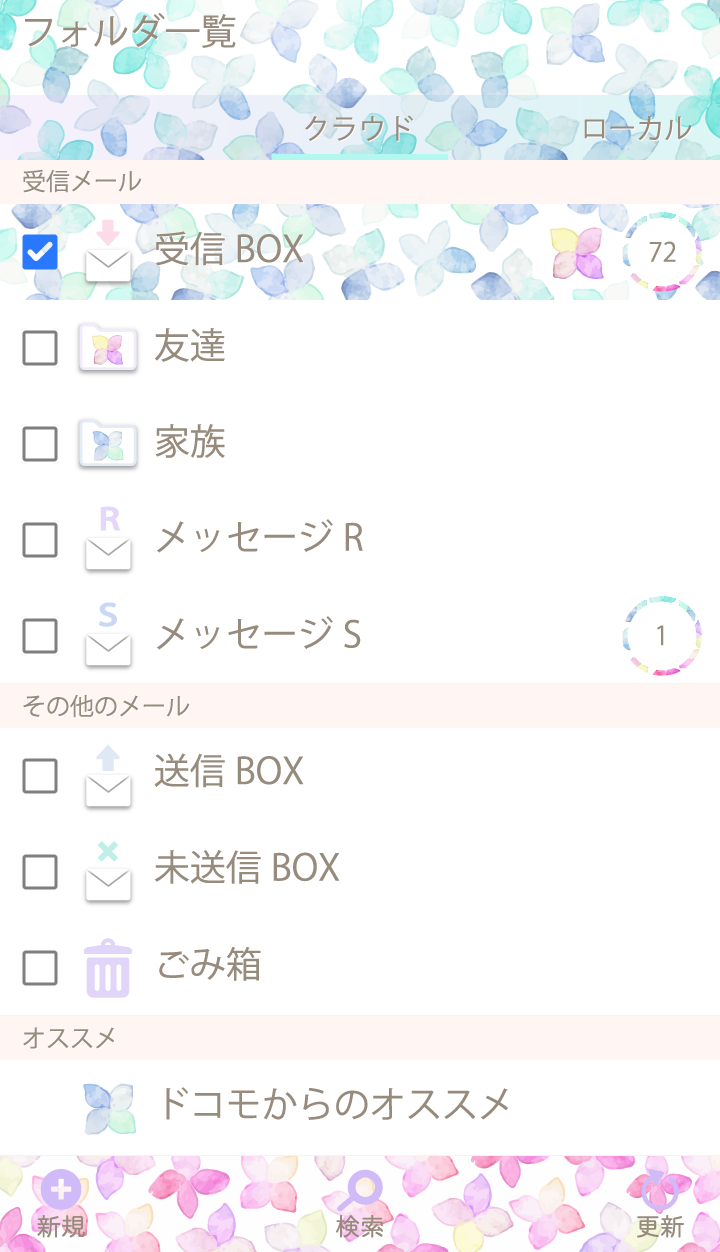Select the メッセージ S checkbox
The width and height of the screenshot is (720, 1252).
(x=40, y=636)
